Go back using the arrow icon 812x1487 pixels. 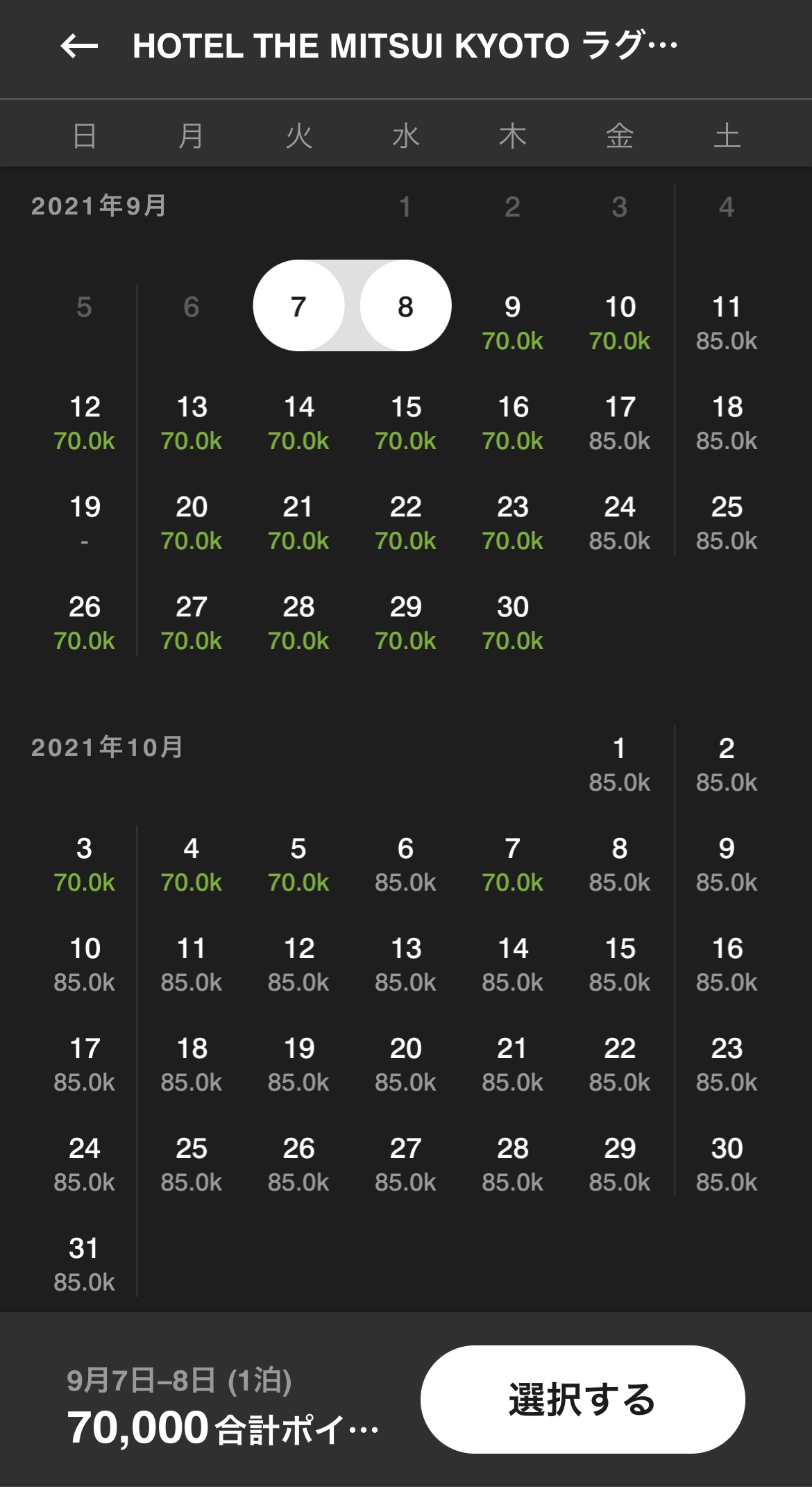(79, 47)
